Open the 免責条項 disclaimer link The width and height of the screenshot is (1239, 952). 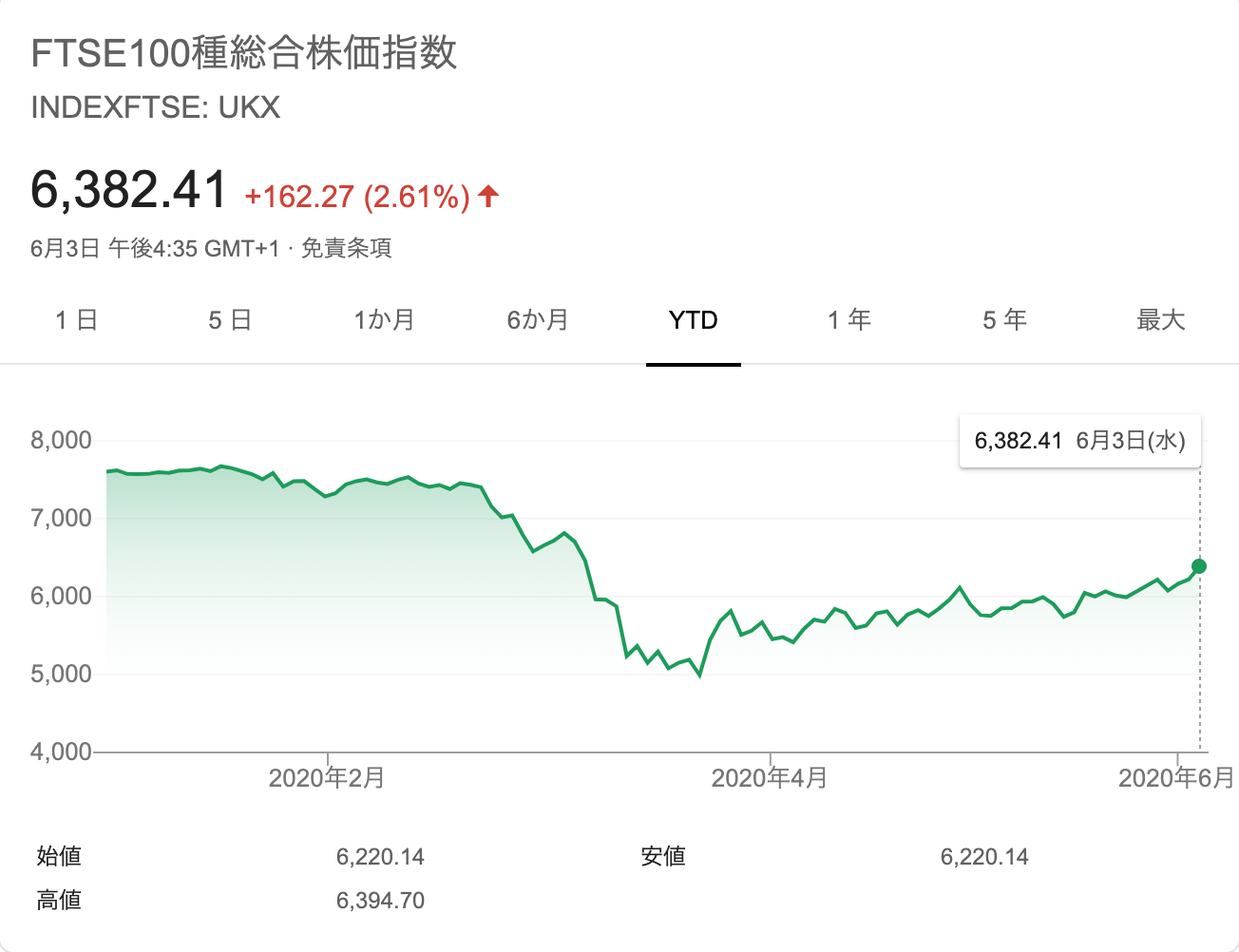click(x=346, y=249)
